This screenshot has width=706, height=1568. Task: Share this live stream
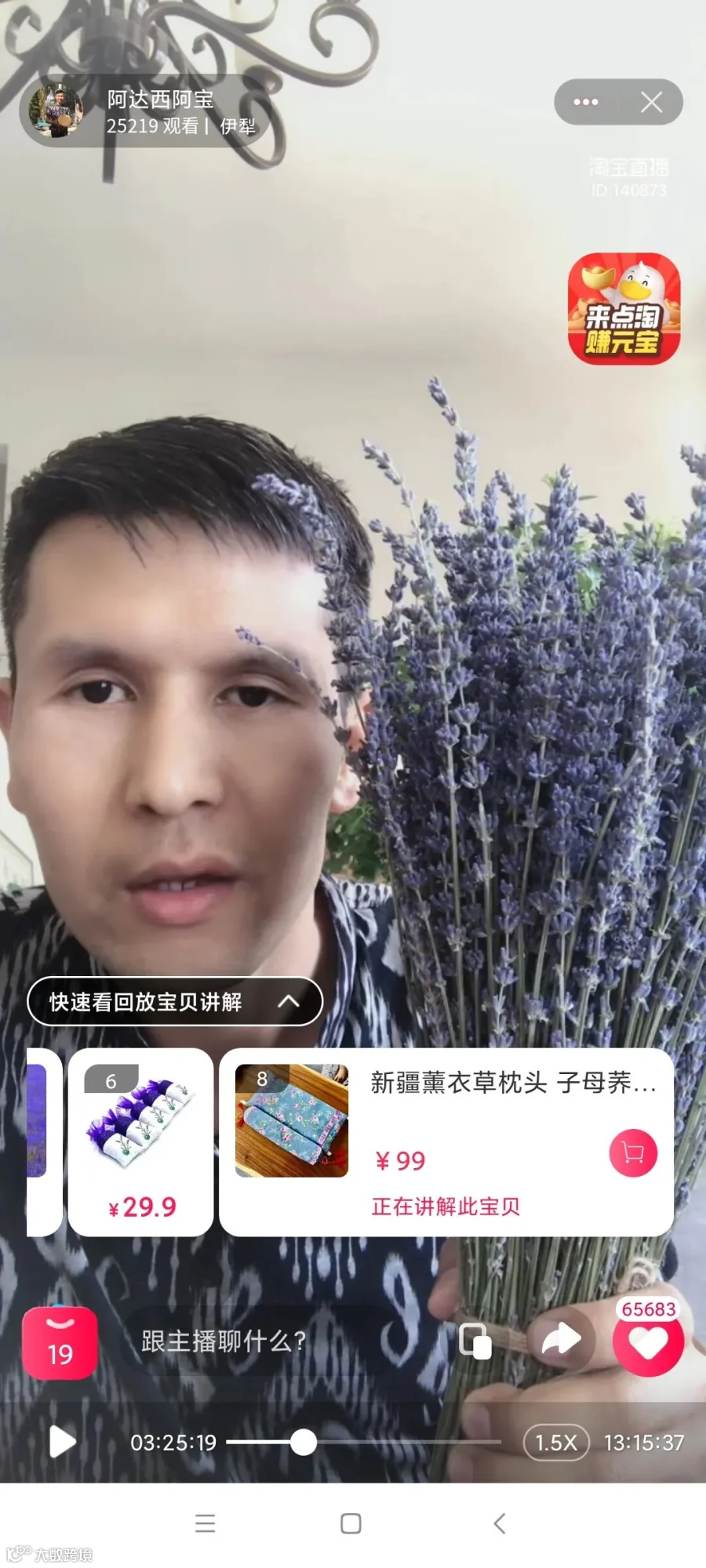pos(562,1340)
